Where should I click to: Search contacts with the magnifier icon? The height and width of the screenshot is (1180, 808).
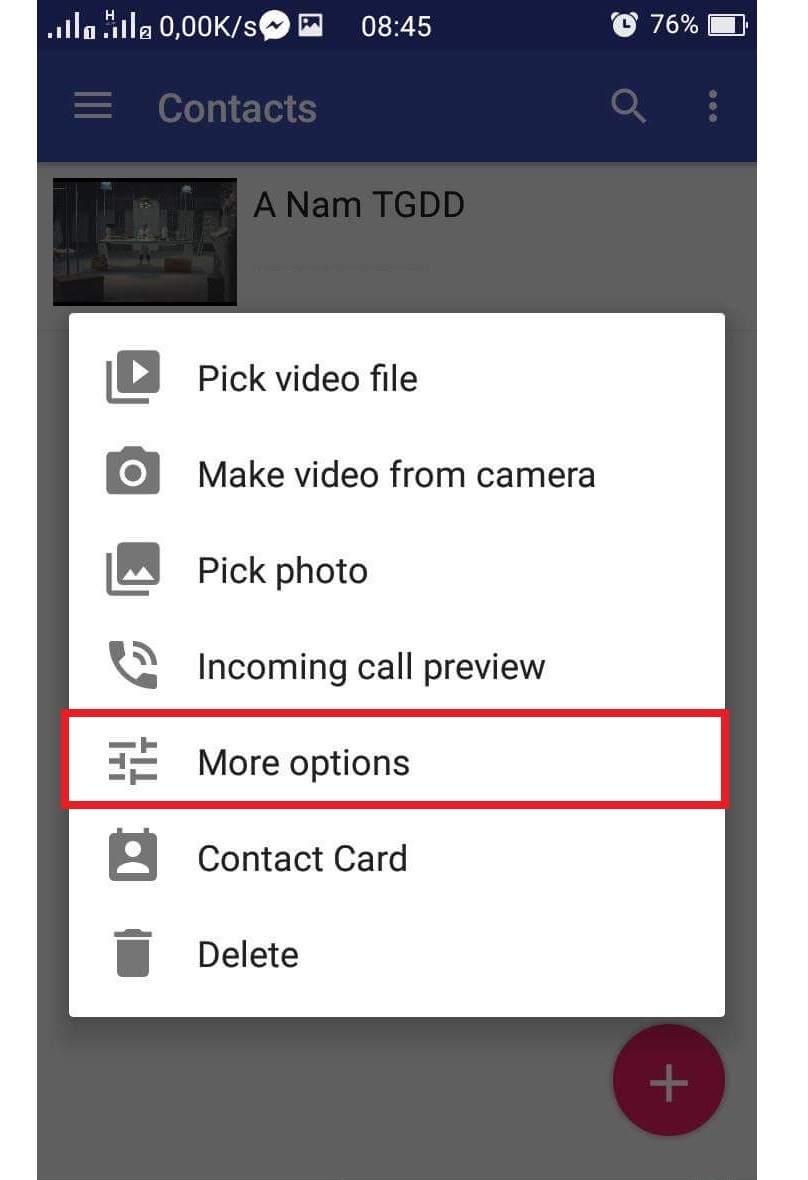pos(628,106)
